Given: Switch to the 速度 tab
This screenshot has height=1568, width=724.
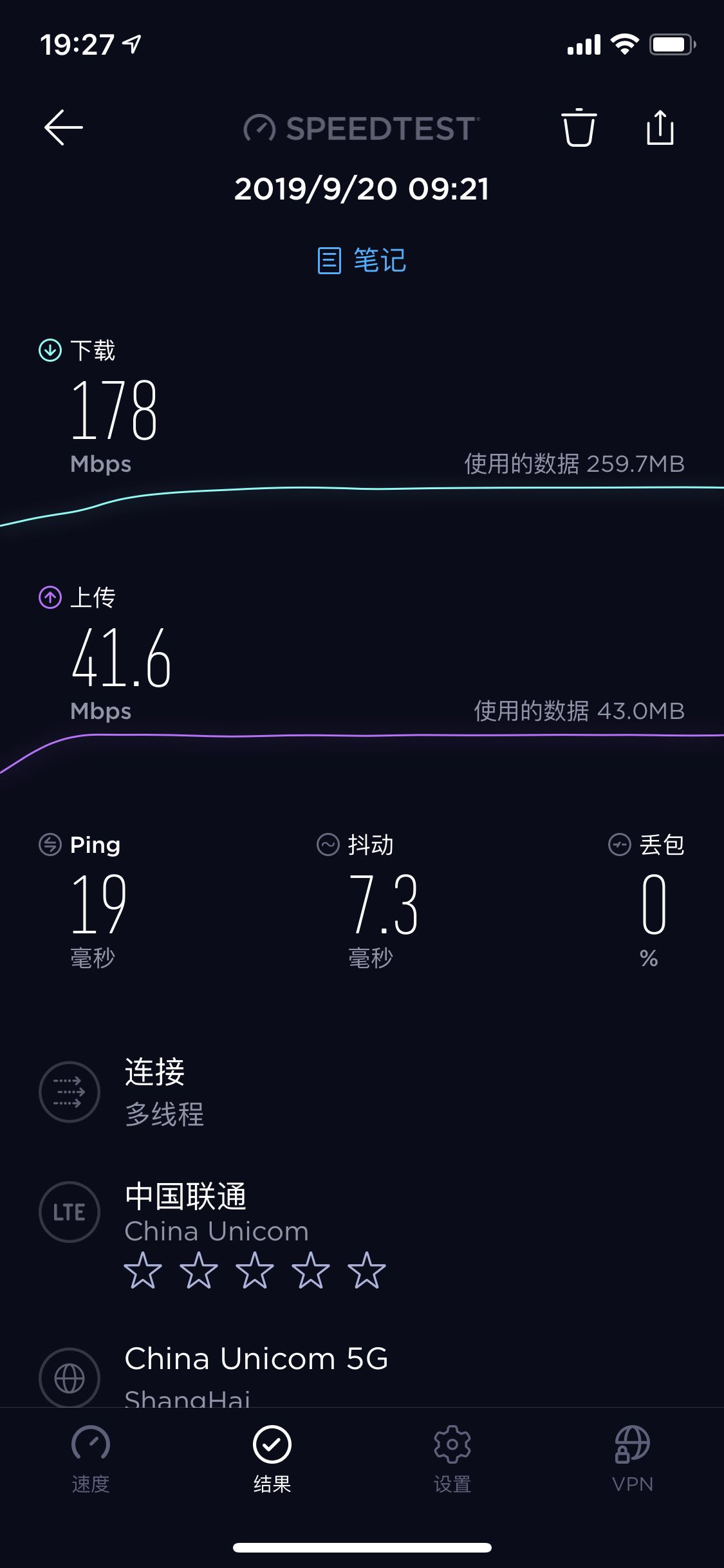Looking at the screenshot, I should pos(91,1459).
